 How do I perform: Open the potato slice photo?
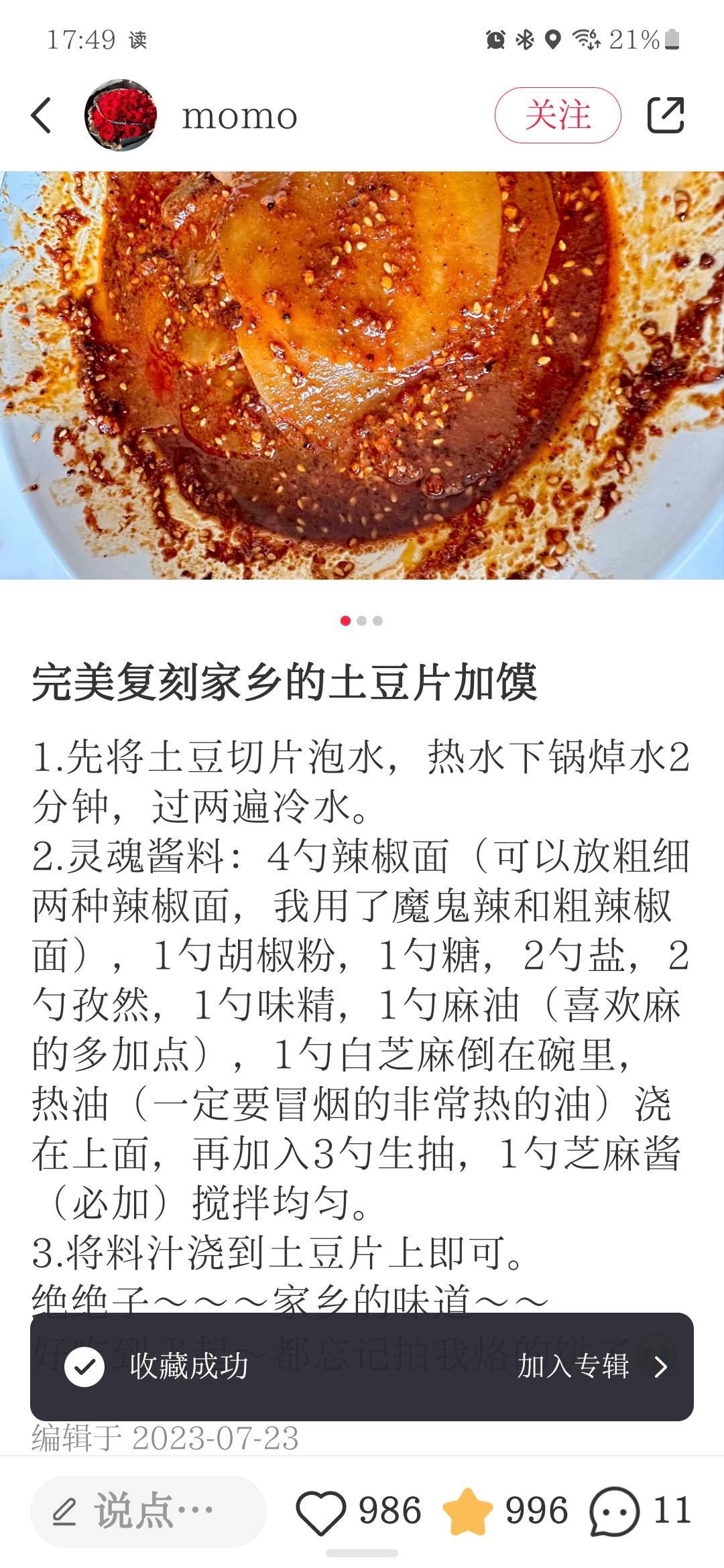click(x=362, y=375)
